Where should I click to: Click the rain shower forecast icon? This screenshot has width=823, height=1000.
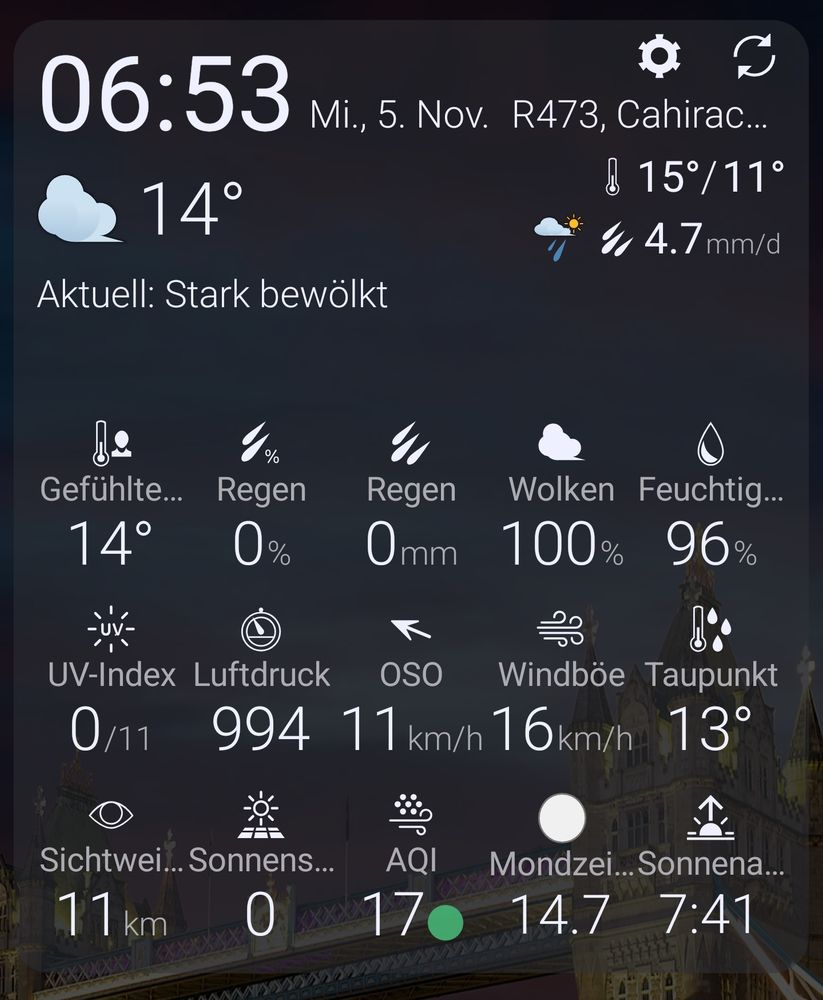click(557, 232)
